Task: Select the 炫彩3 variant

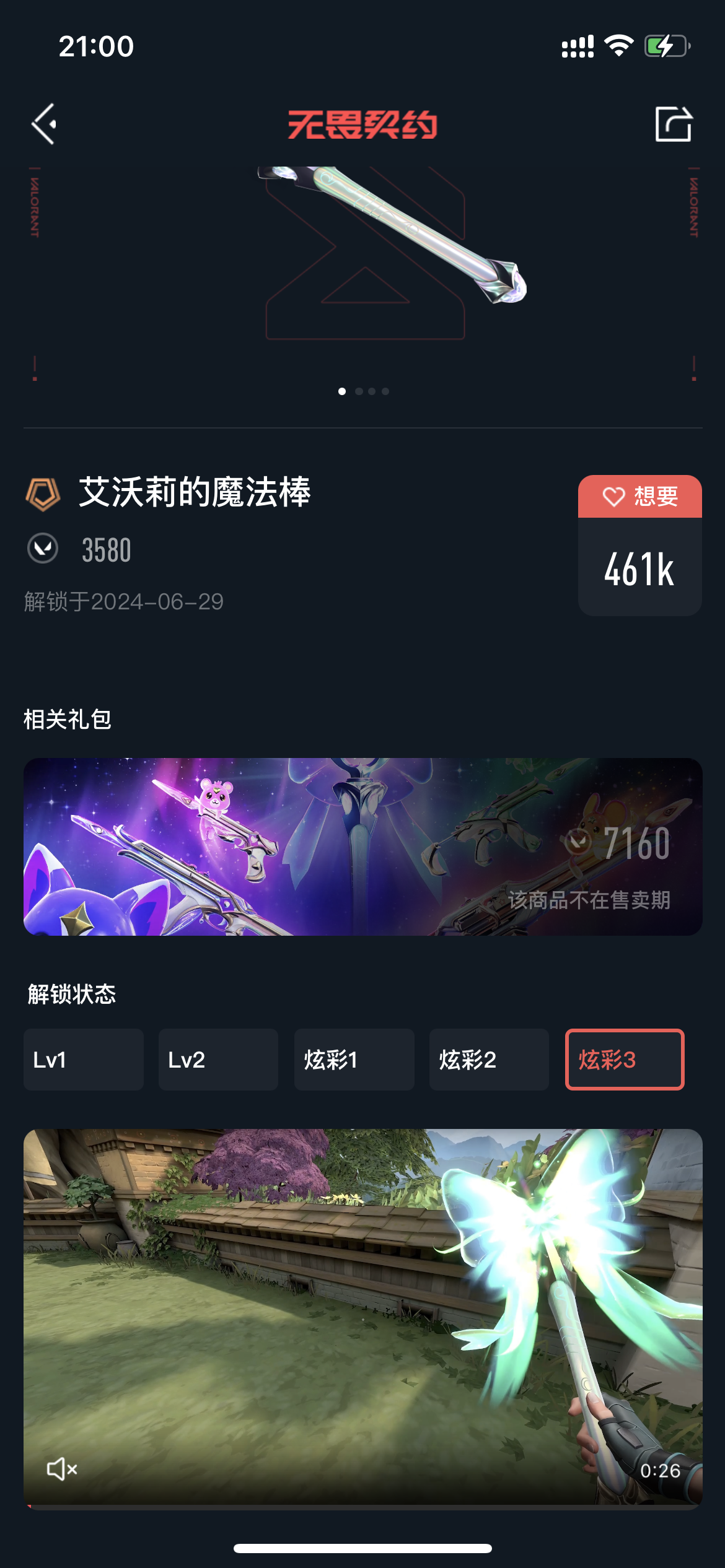Action: tap(625, 1060)
